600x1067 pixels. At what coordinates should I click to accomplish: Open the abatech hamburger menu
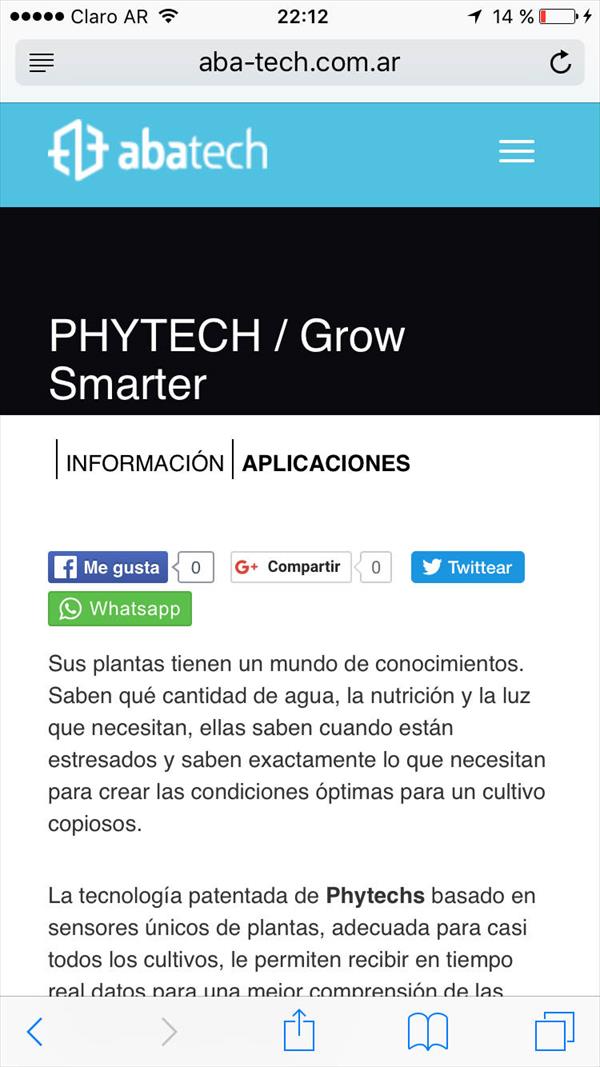(516, 151)
